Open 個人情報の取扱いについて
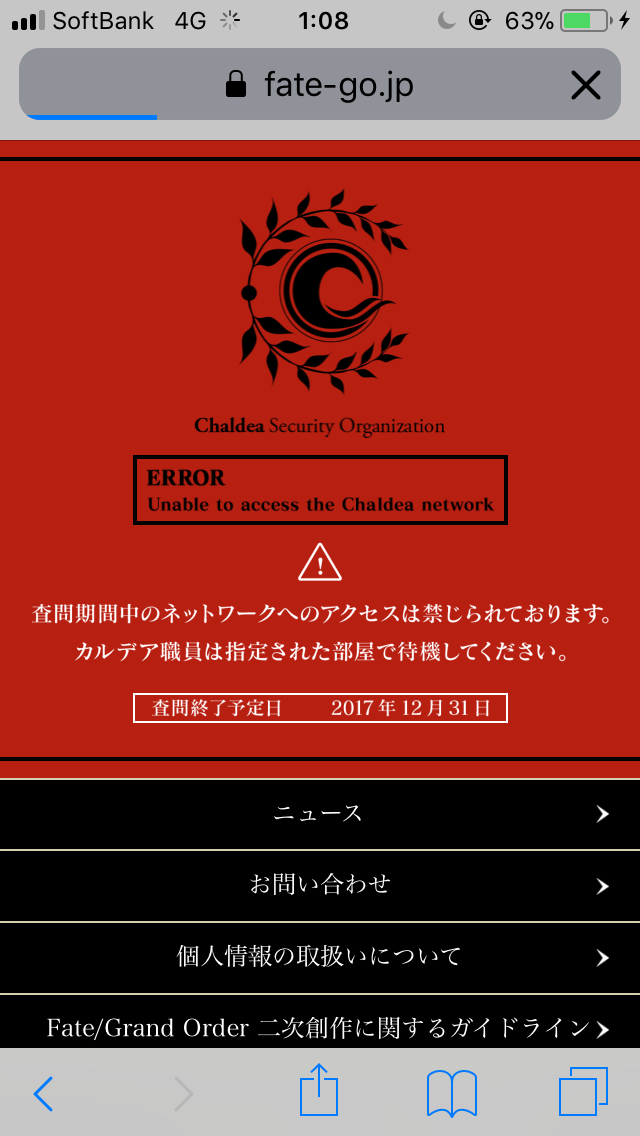640x1136 pixels. [x=320, y=957]
